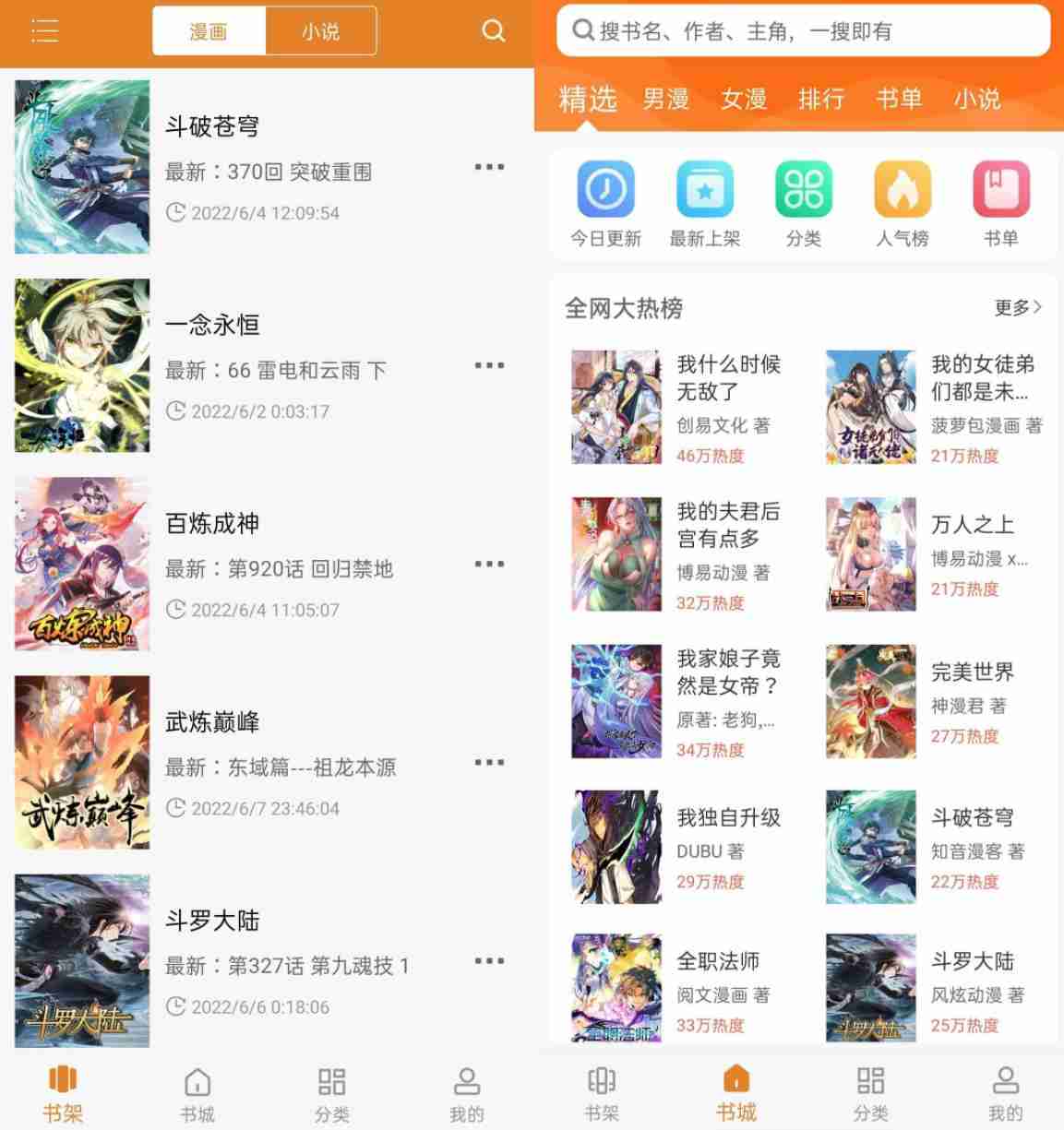
Task: Open the 我独自升级 comic card
Action: point(678,847)
